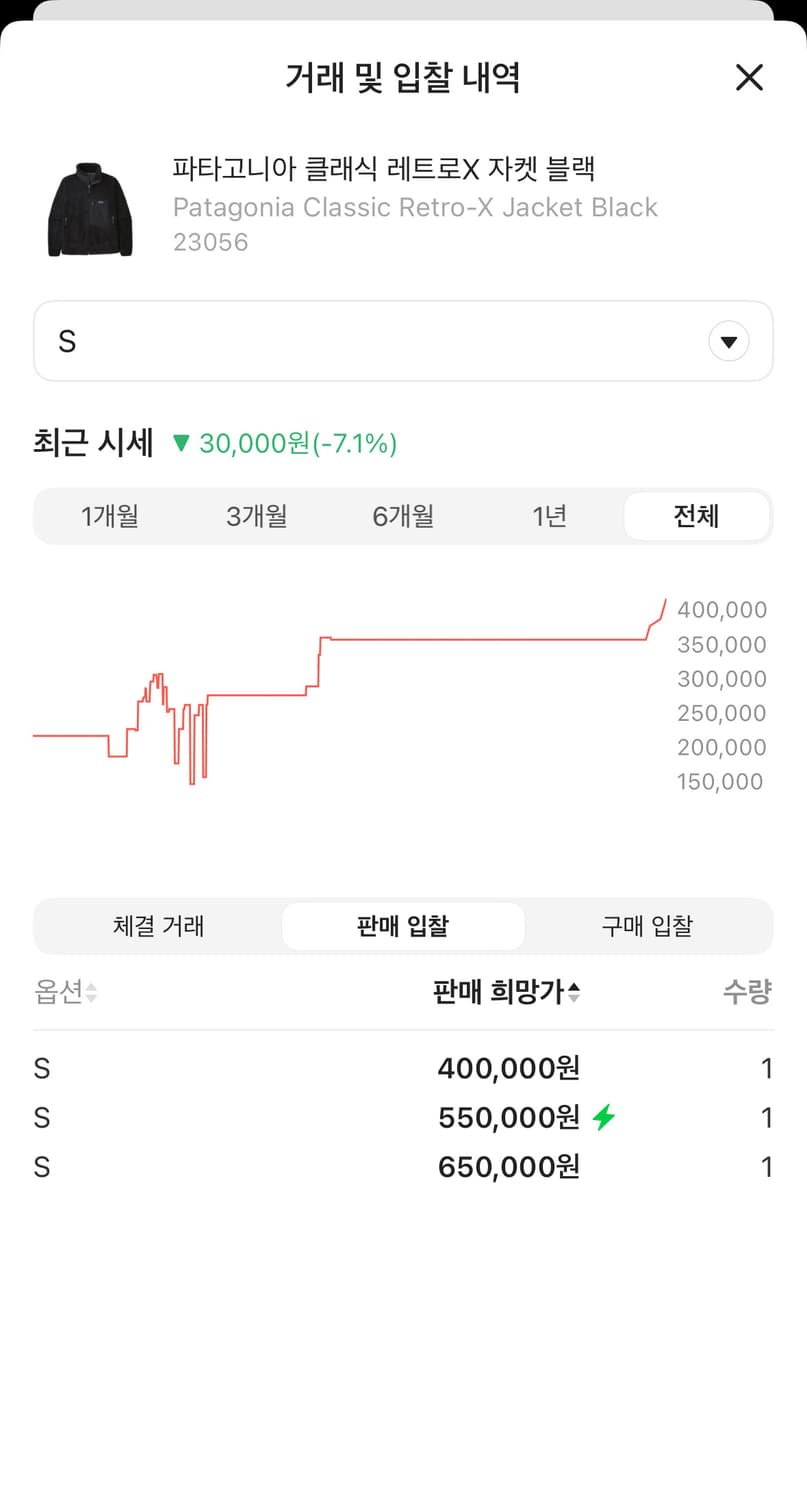Select the 1개월 chart period
Image resolution: width=807 pixels, height=1500 pixels.
click(x=110, y=516)
